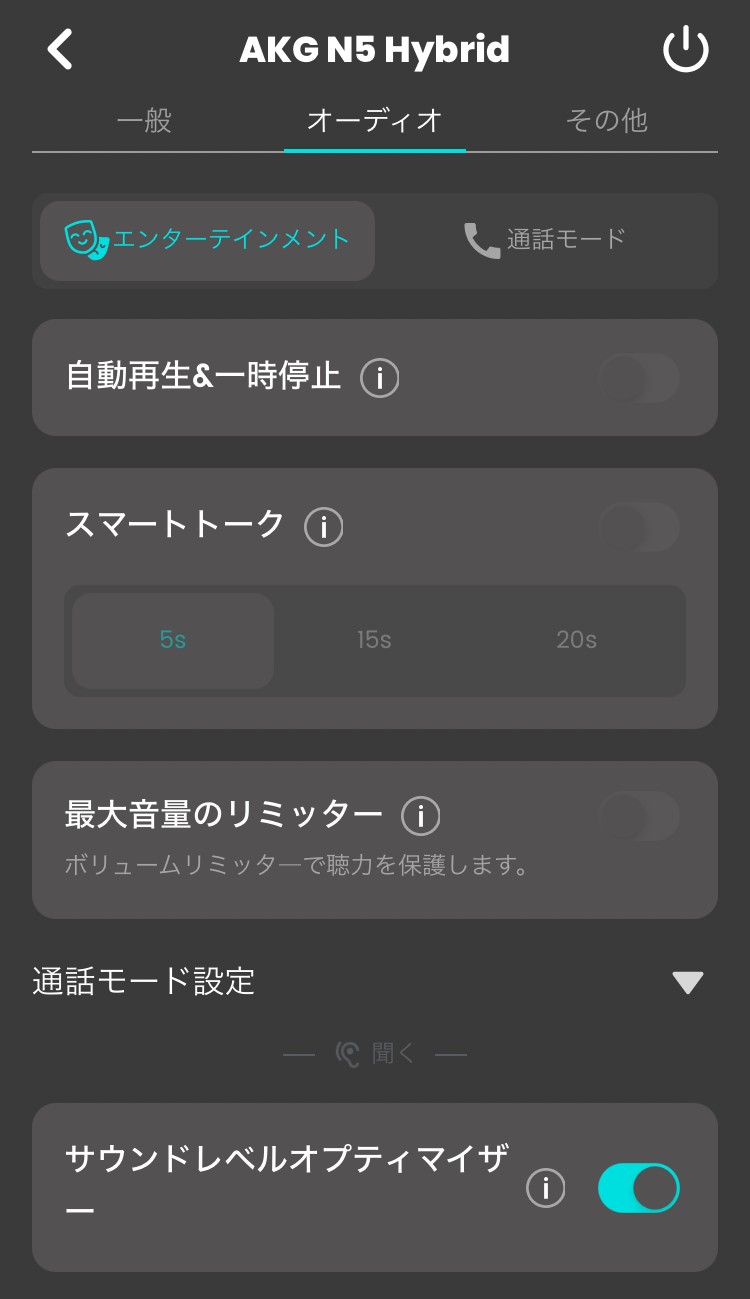Image resolution: width=750 pixels, height=1299 pixels.
Task: Open the info icon beside スマートトーク
Action: (324, 527)
